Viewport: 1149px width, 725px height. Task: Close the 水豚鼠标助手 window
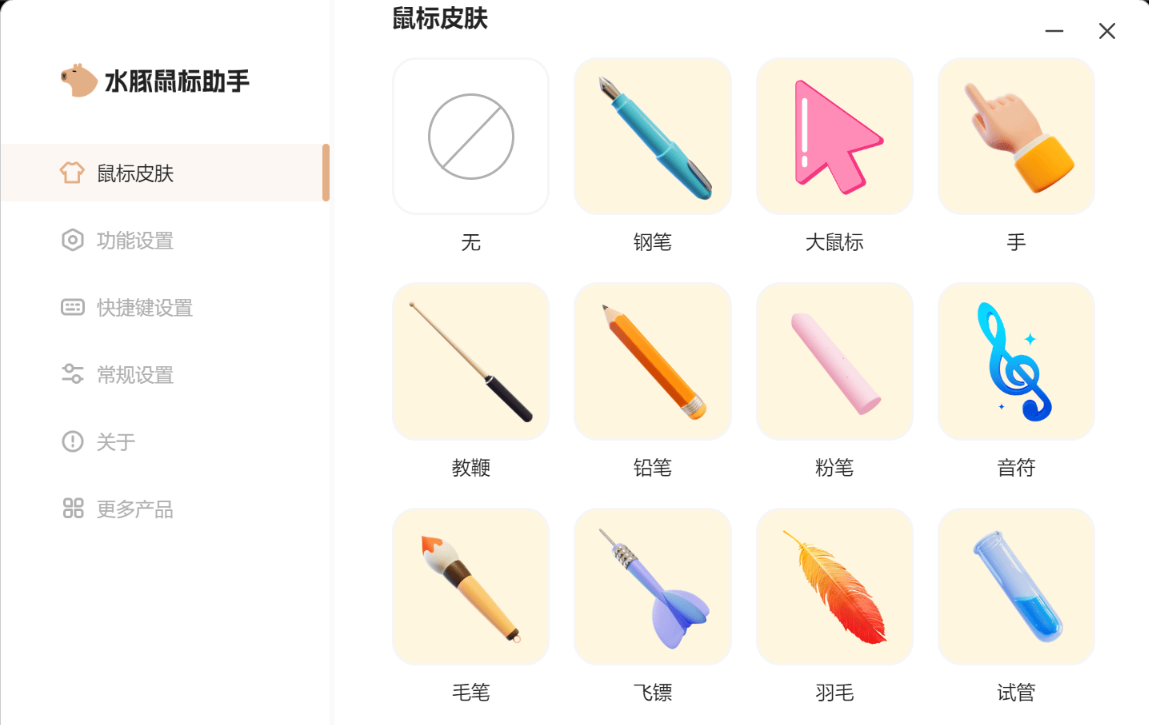point(1107,32)
